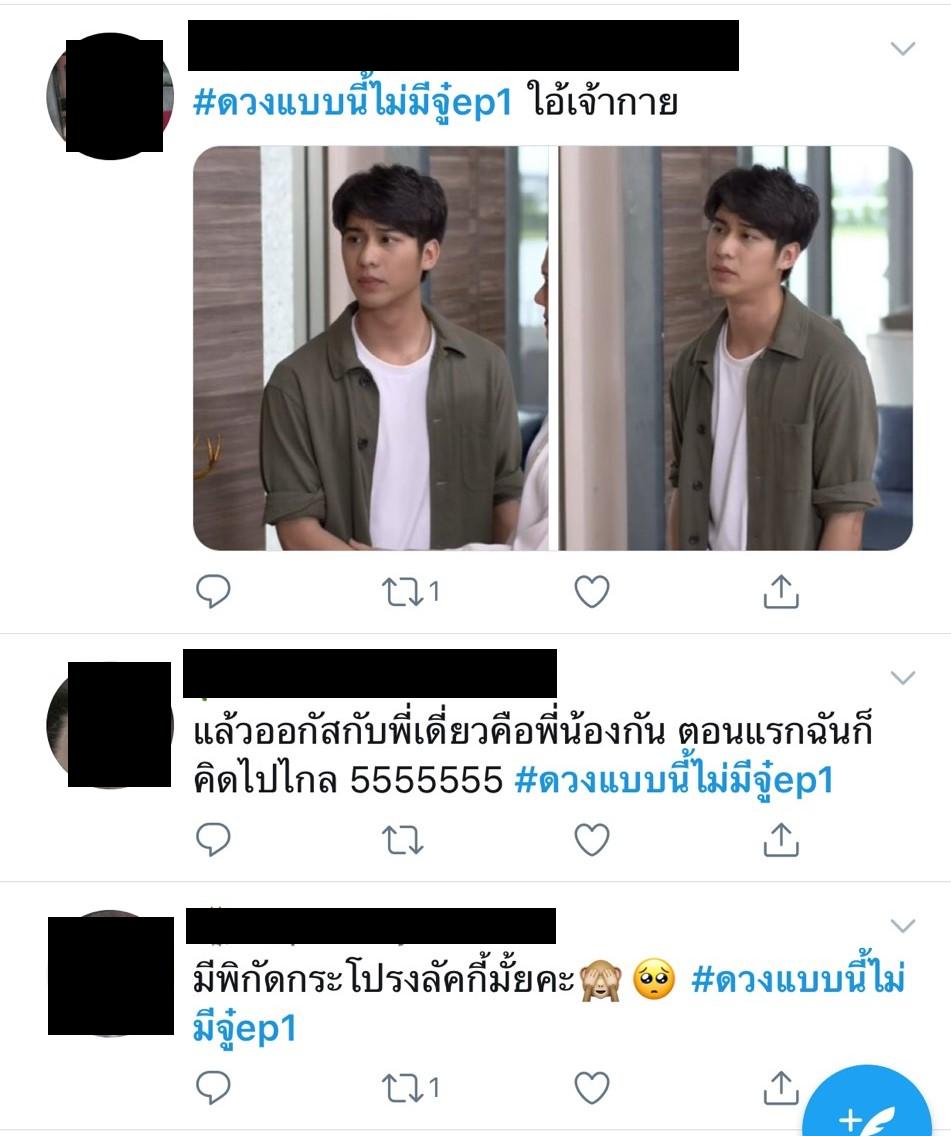The image size is (951, 1136).
Task: Open the hashtag after 5555555
Action: click(x=673, y=781)
